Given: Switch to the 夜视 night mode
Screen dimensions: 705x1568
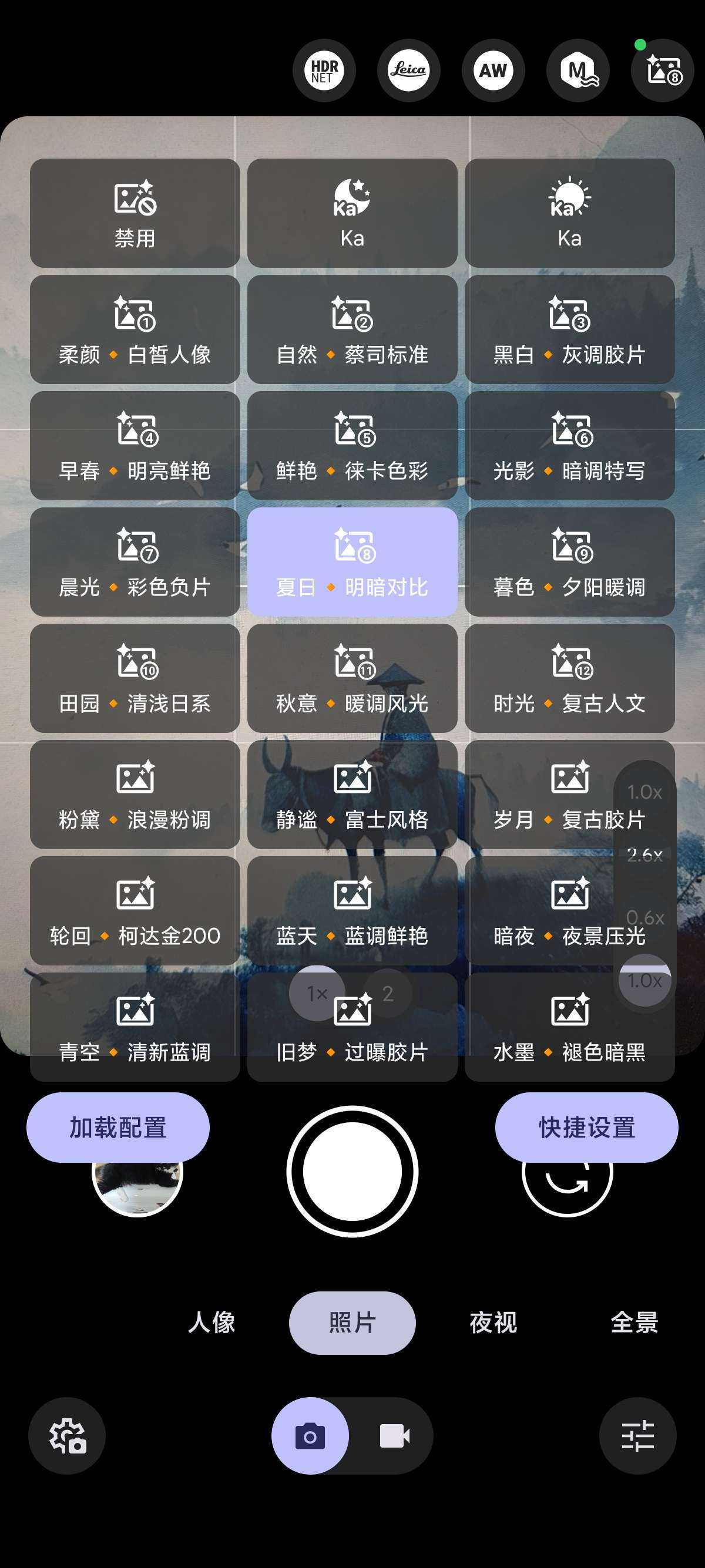Looking at the screenshot, I should click(x=493, y=1323).
